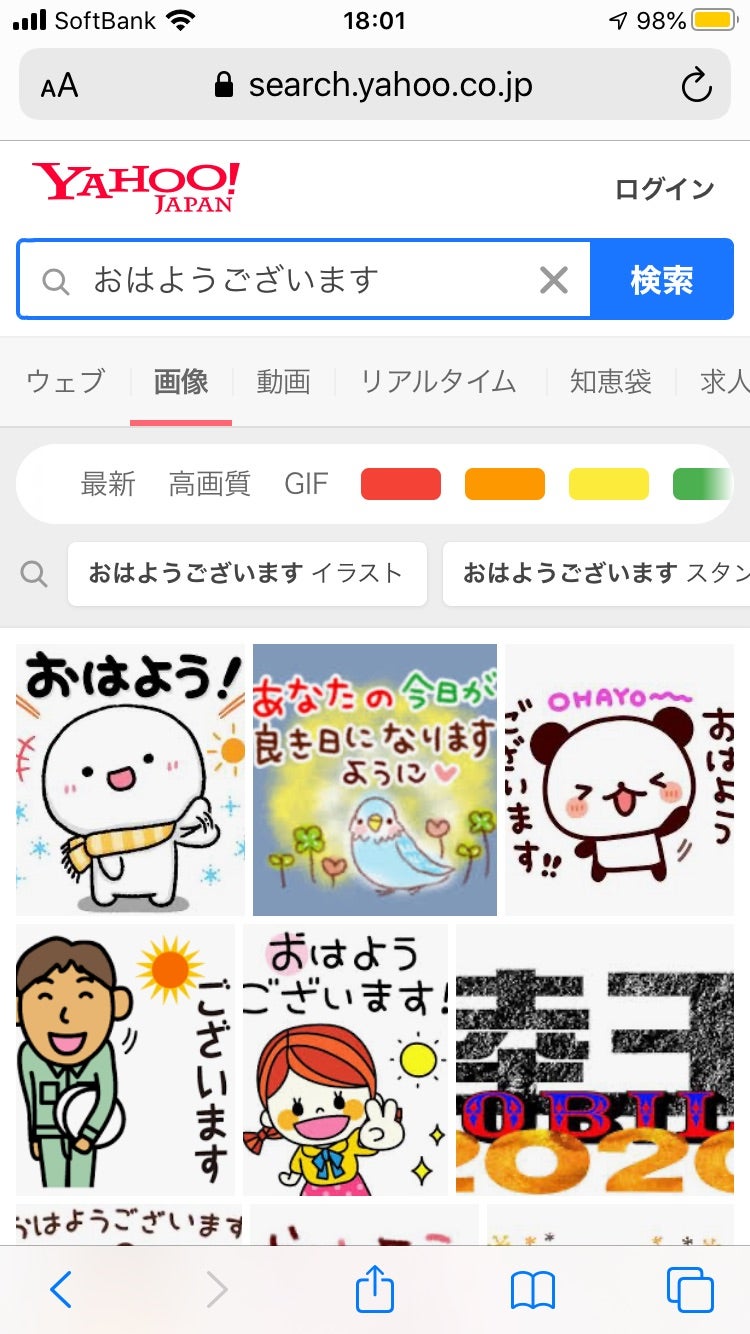Switch to the ウェブ tab
This screenshot has height=1334, width=750.
pos(65,381)
